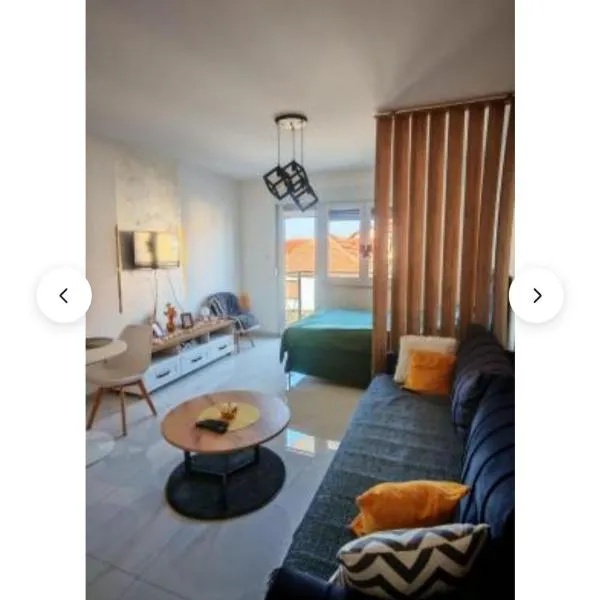Go to the previous photo

point(64,296)
